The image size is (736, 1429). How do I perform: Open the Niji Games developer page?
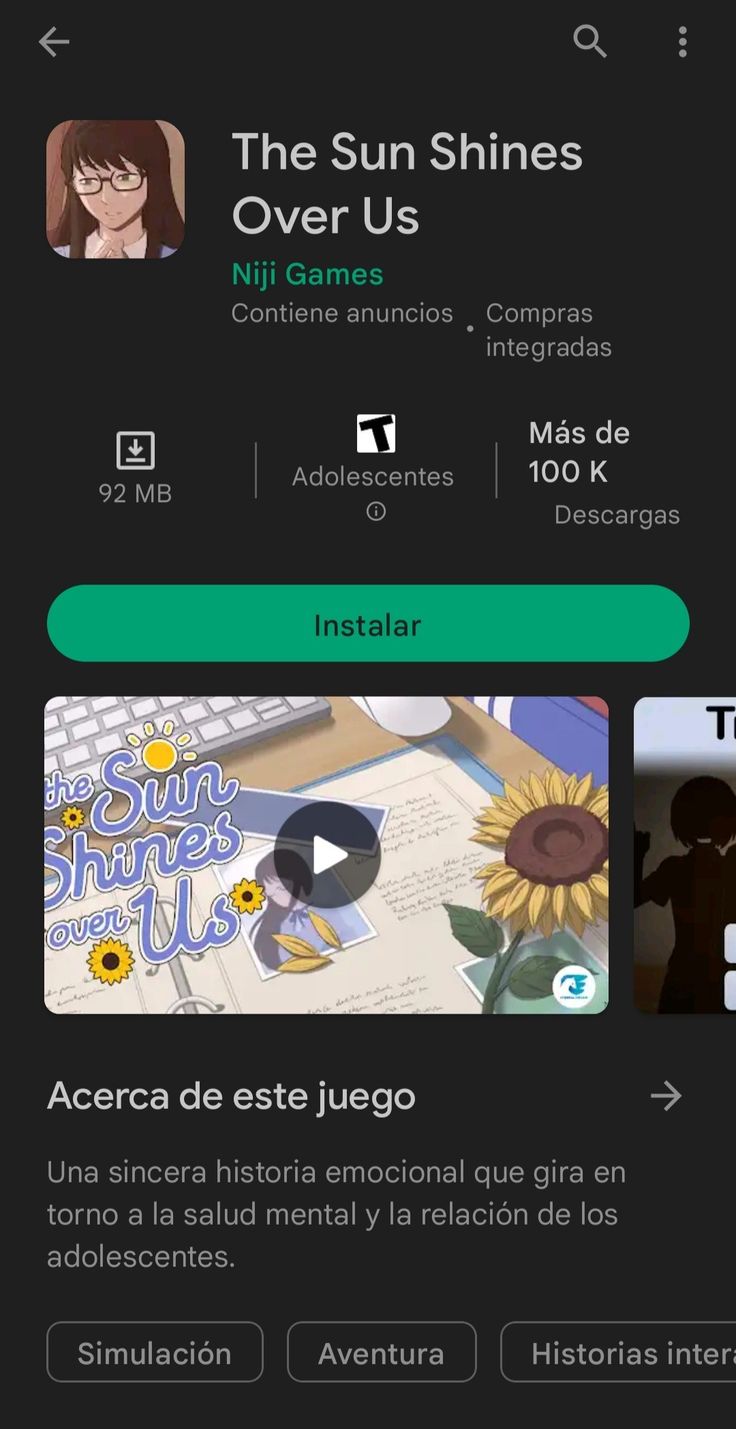click(x=307, y=274)
